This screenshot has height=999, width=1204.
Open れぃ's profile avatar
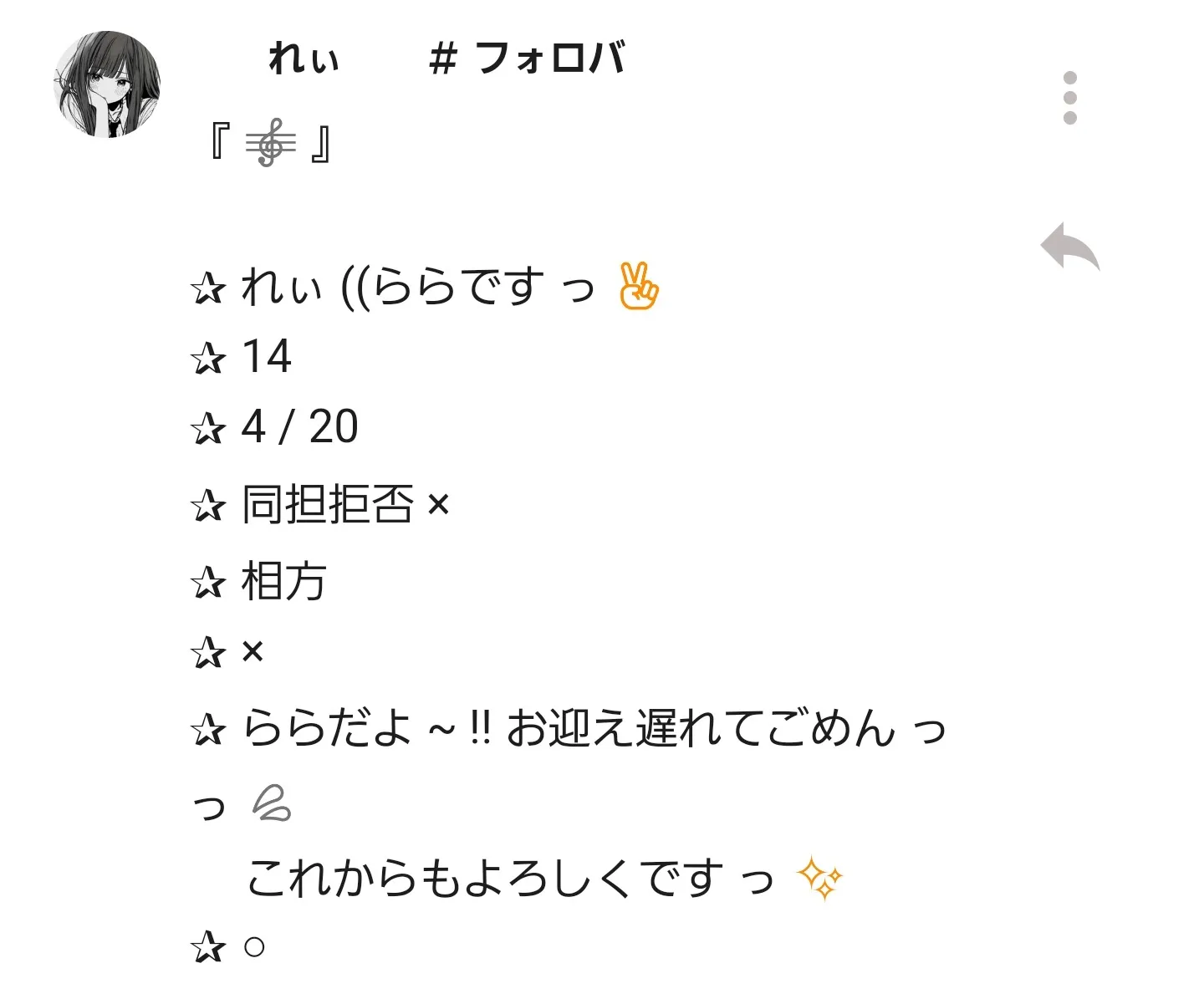click(x=107, y=84)
